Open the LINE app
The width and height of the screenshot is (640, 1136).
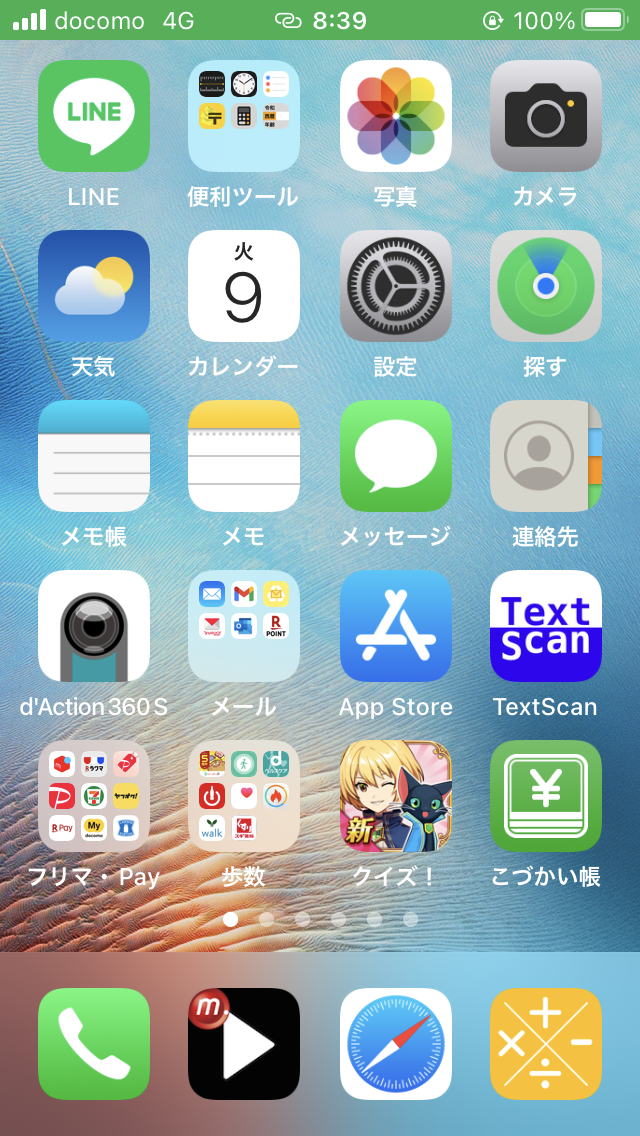94,116
